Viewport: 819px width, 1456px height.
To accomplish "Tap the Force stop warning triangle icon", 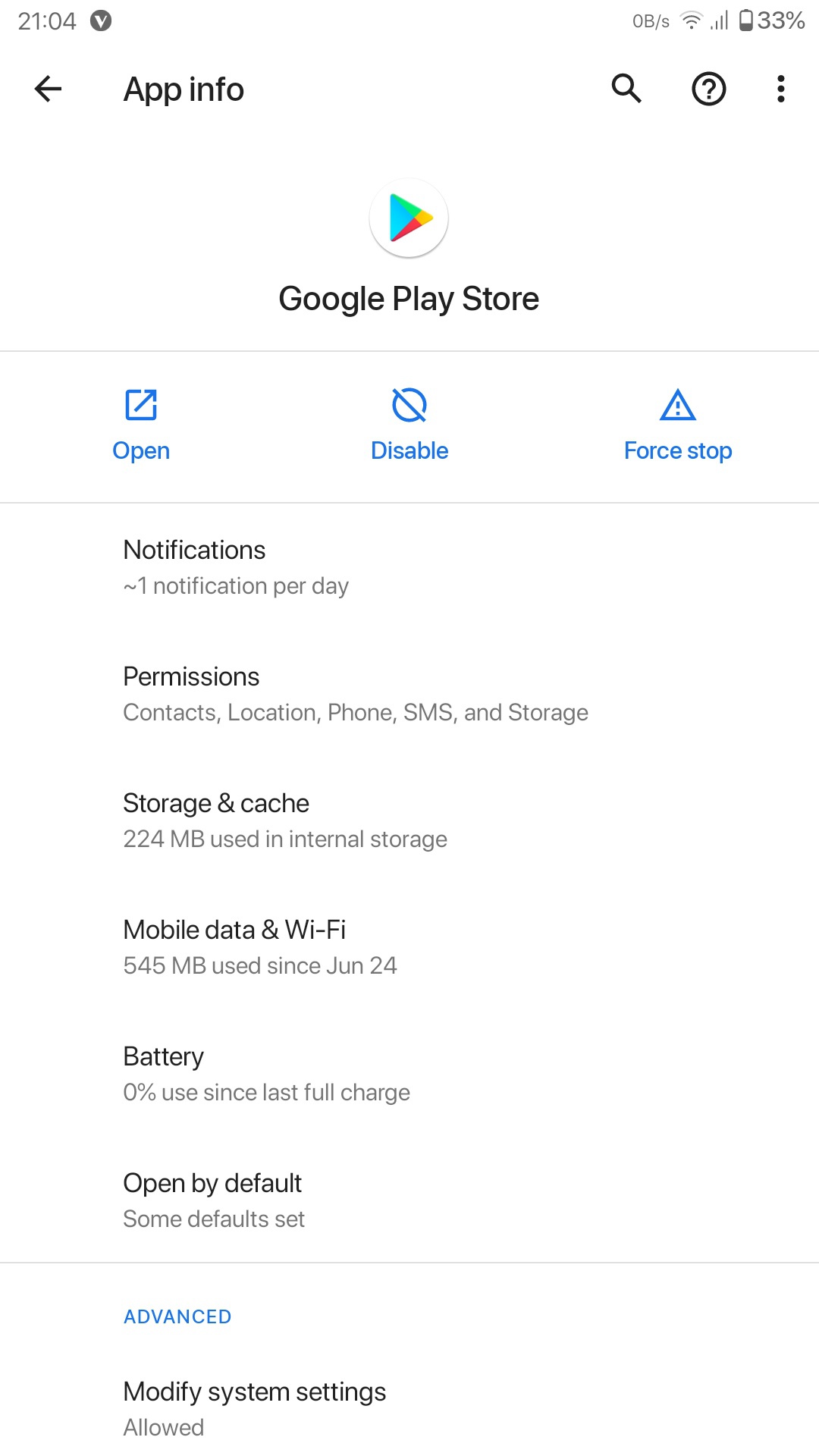I will click(677, 406).
